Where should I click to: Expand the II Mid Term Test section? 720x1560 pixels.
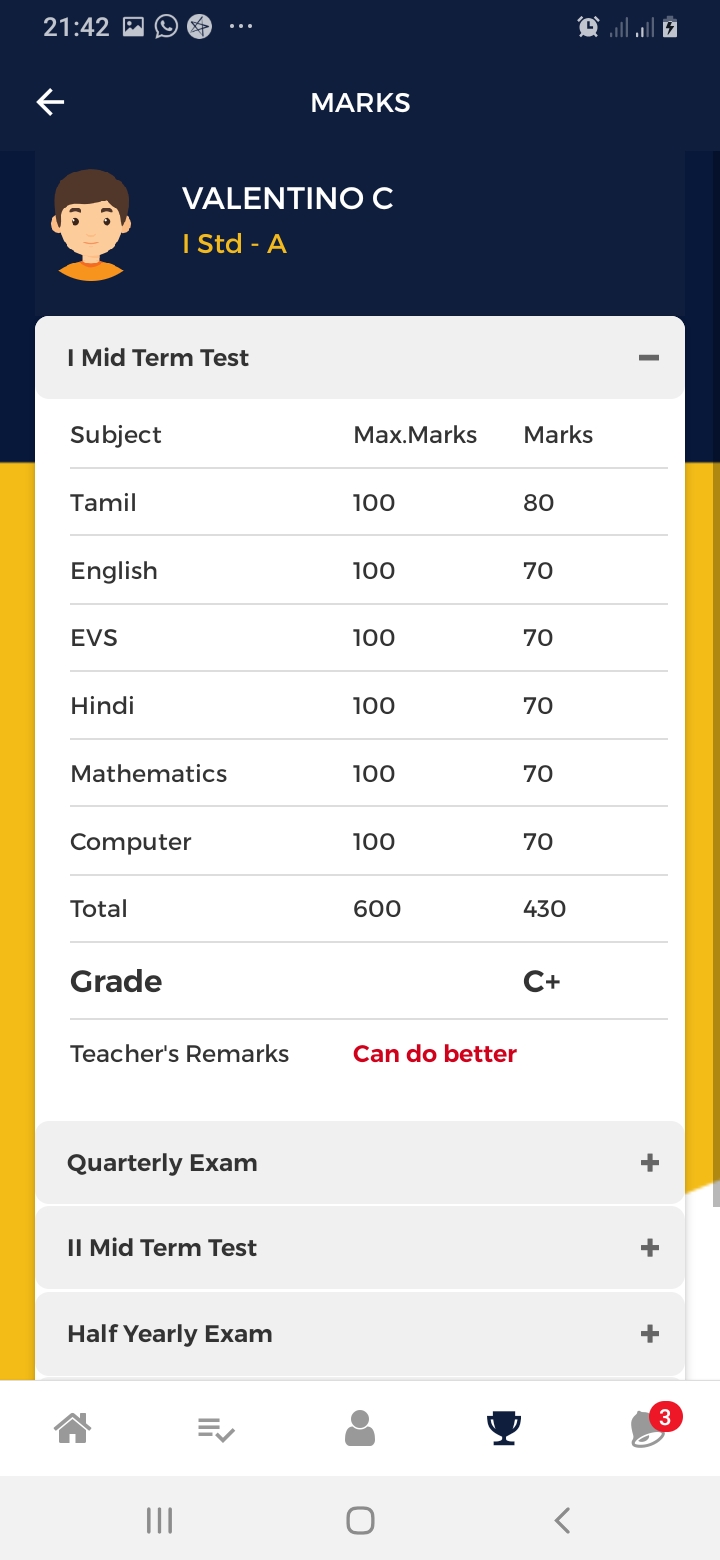click(649, 1248)
